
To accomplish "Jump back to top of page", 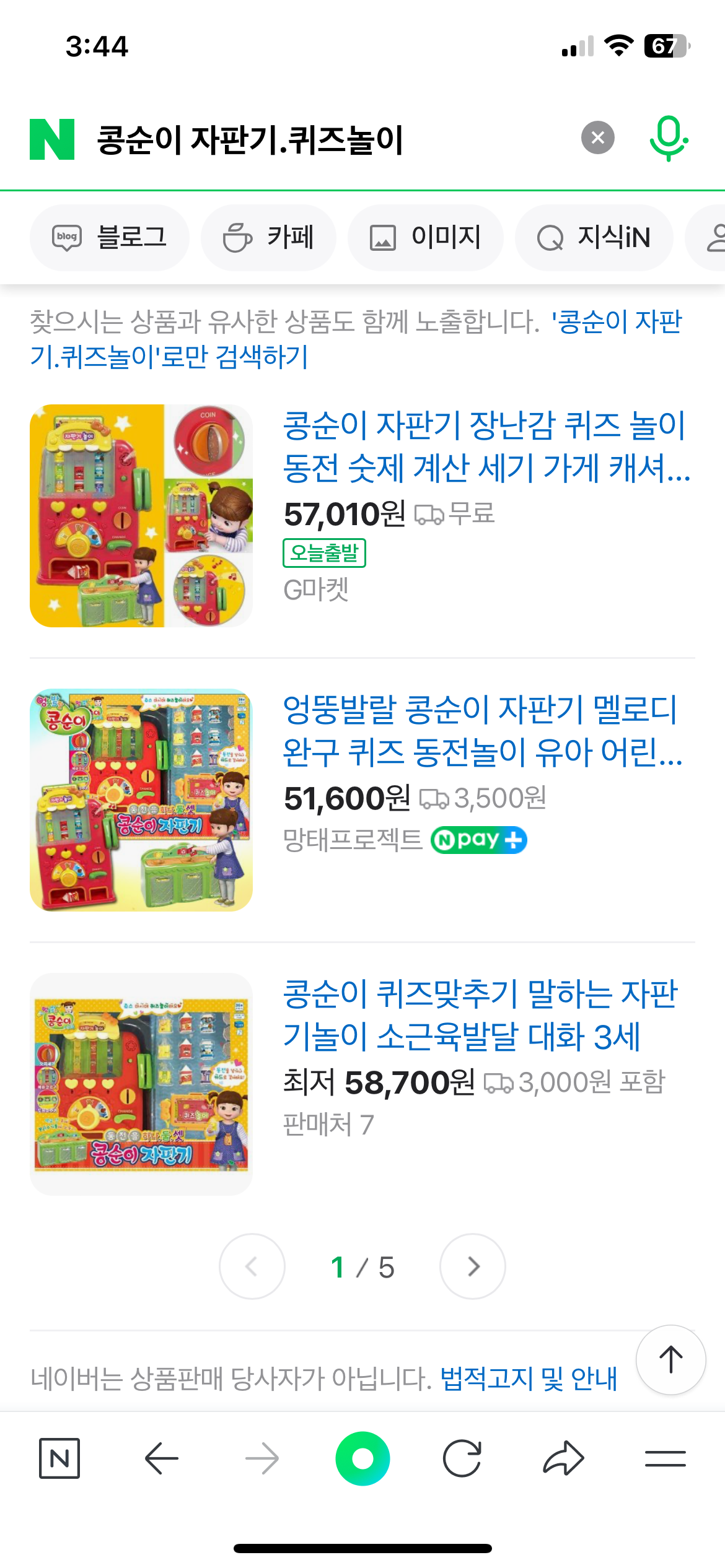I will point(670,1360).
